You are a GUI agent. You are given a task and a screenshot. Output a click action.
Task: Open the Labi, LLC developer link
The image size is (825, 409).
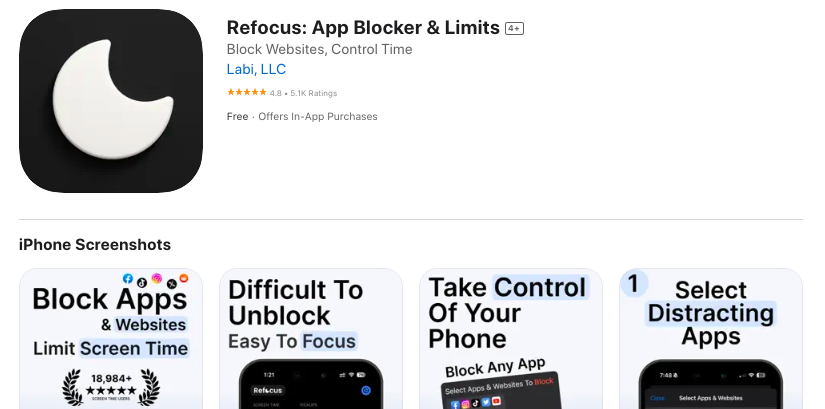pos(257,69)
